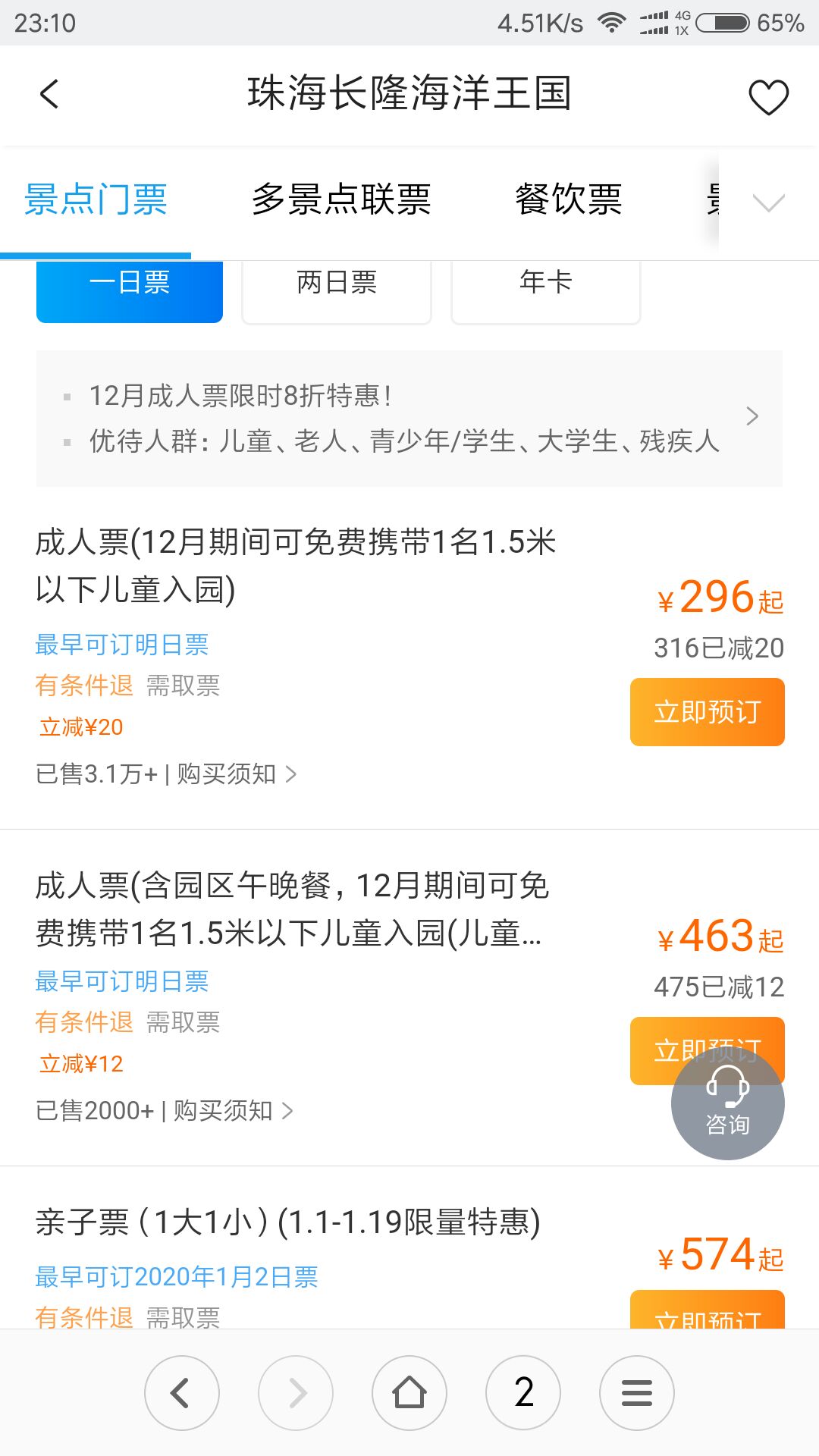
Task: Go back from the 珠海长隆海洋王国 page
Action: click(49, 95)
